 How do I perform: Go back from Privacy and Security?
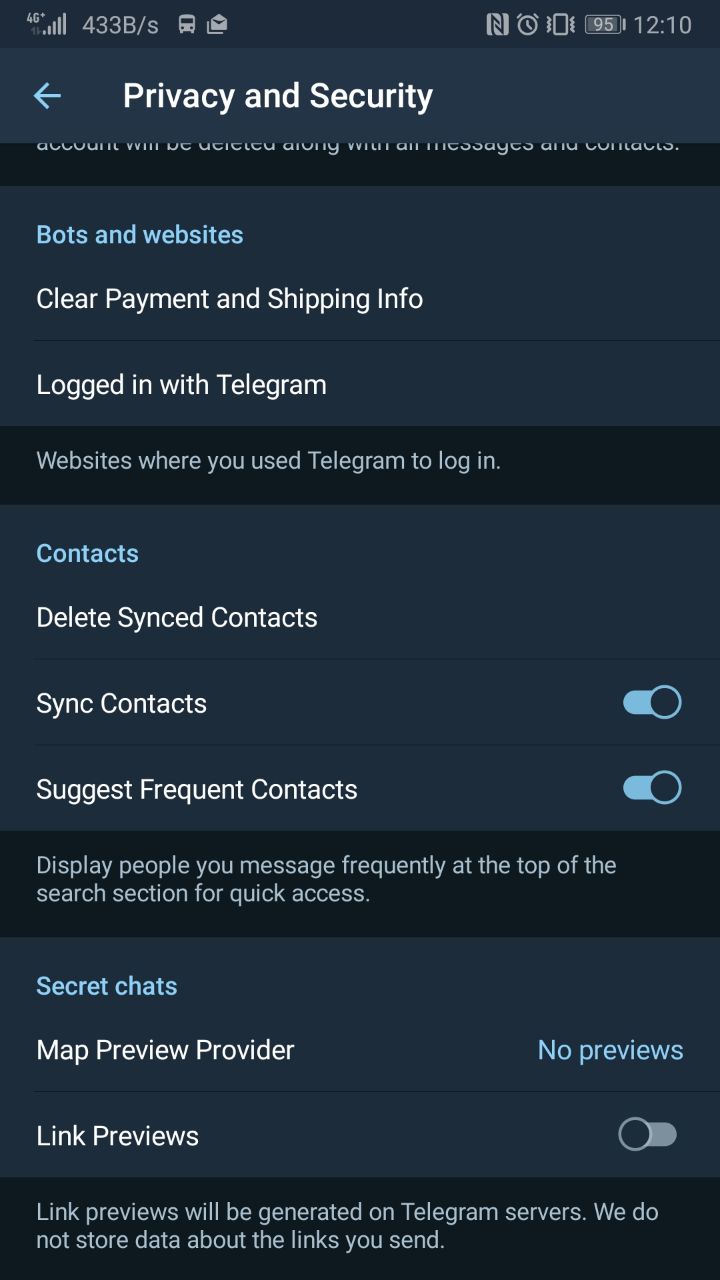[47, 96]
